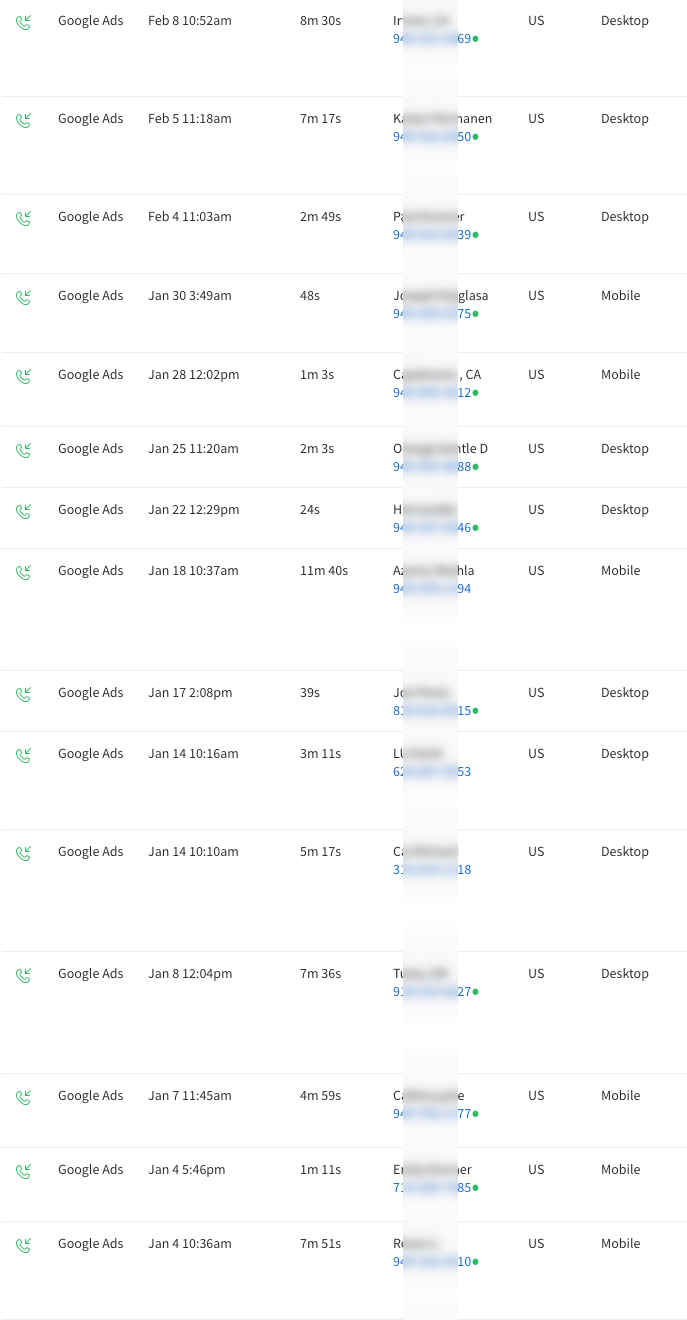687x1320 pixels.
Task: Tap the phone number link for Jan 28 12:02pm
Action: coord(432,393)
